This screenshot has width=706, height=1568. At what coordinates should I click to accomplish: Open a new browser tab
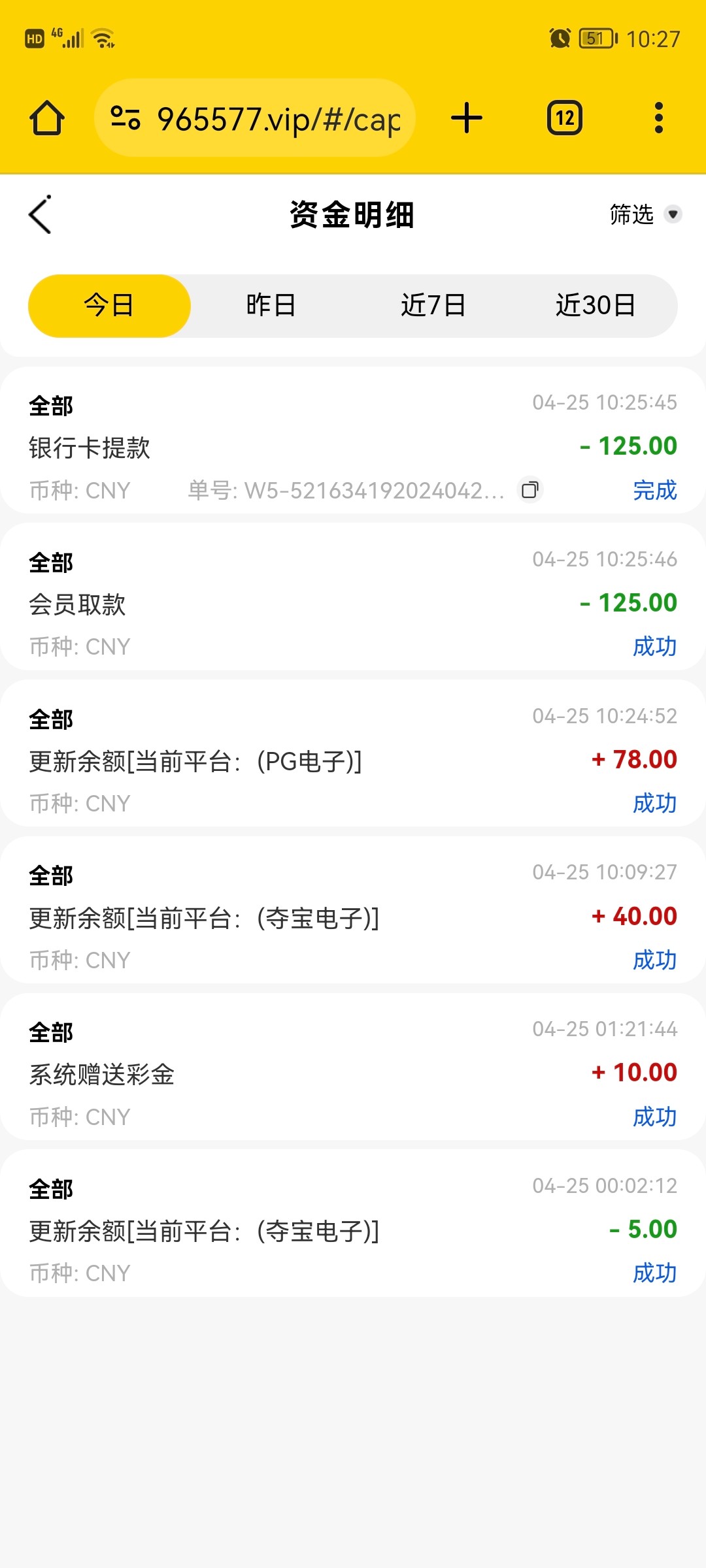[x=467, y=118]
